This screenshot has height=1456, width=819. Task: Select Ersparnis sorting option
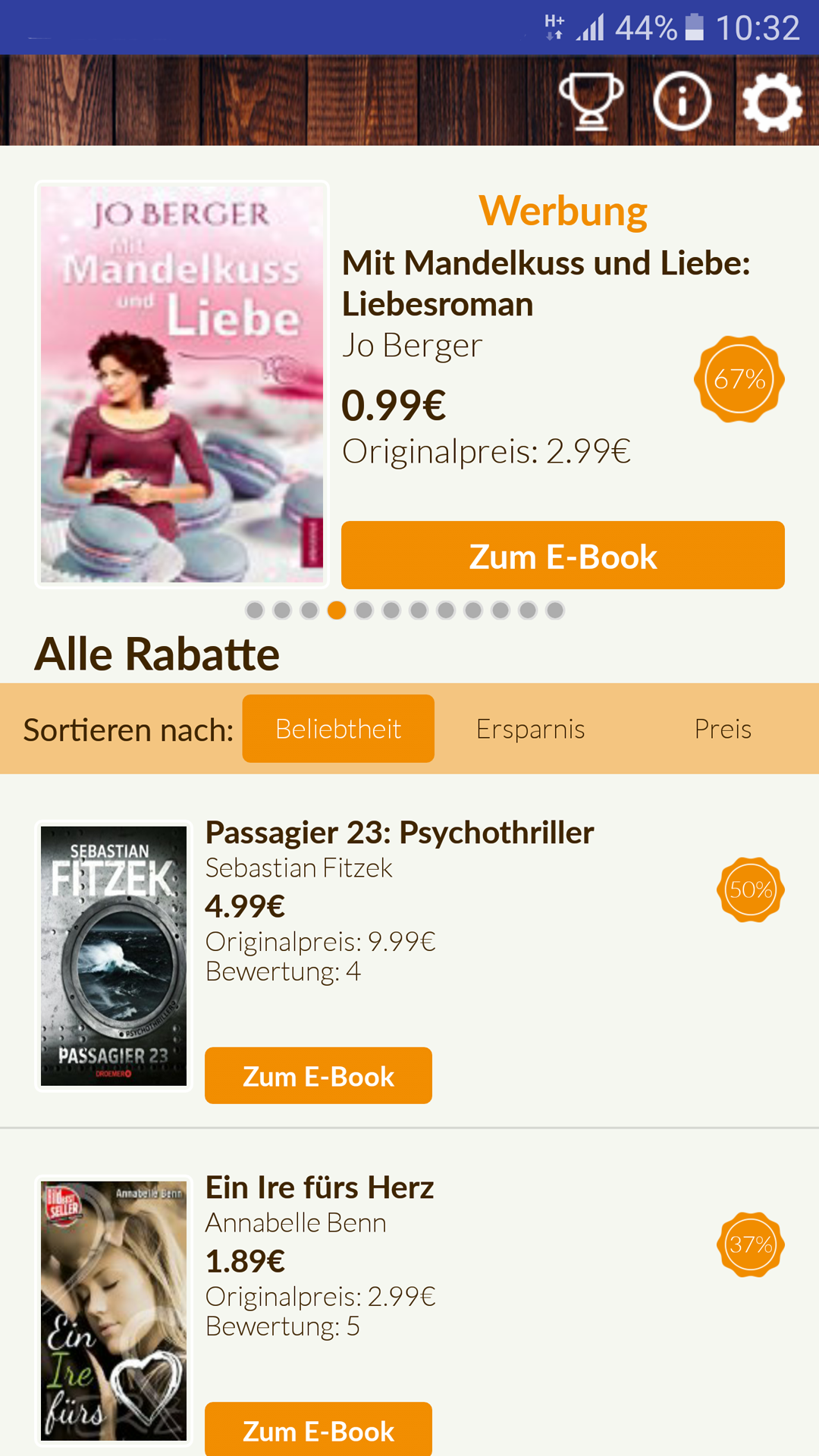point(530,729)
